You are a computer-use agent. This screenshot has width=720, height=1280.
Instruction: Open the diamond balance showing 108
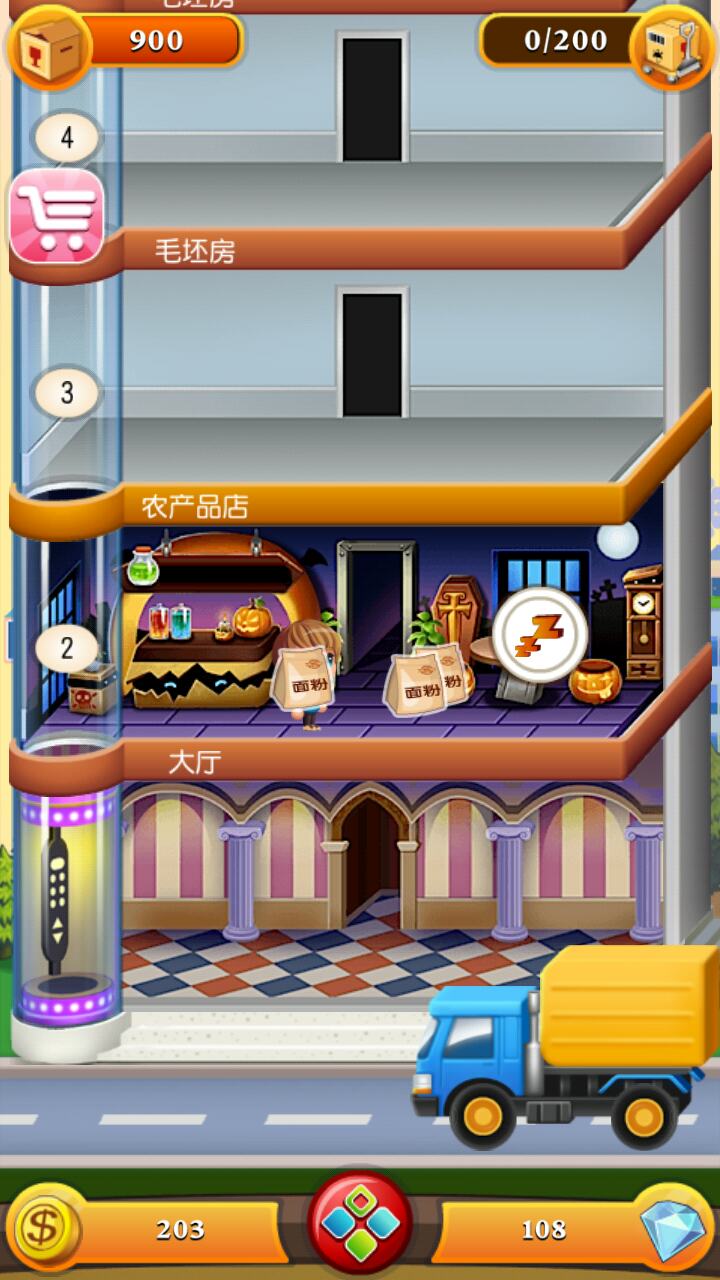tap(570, 1228)
